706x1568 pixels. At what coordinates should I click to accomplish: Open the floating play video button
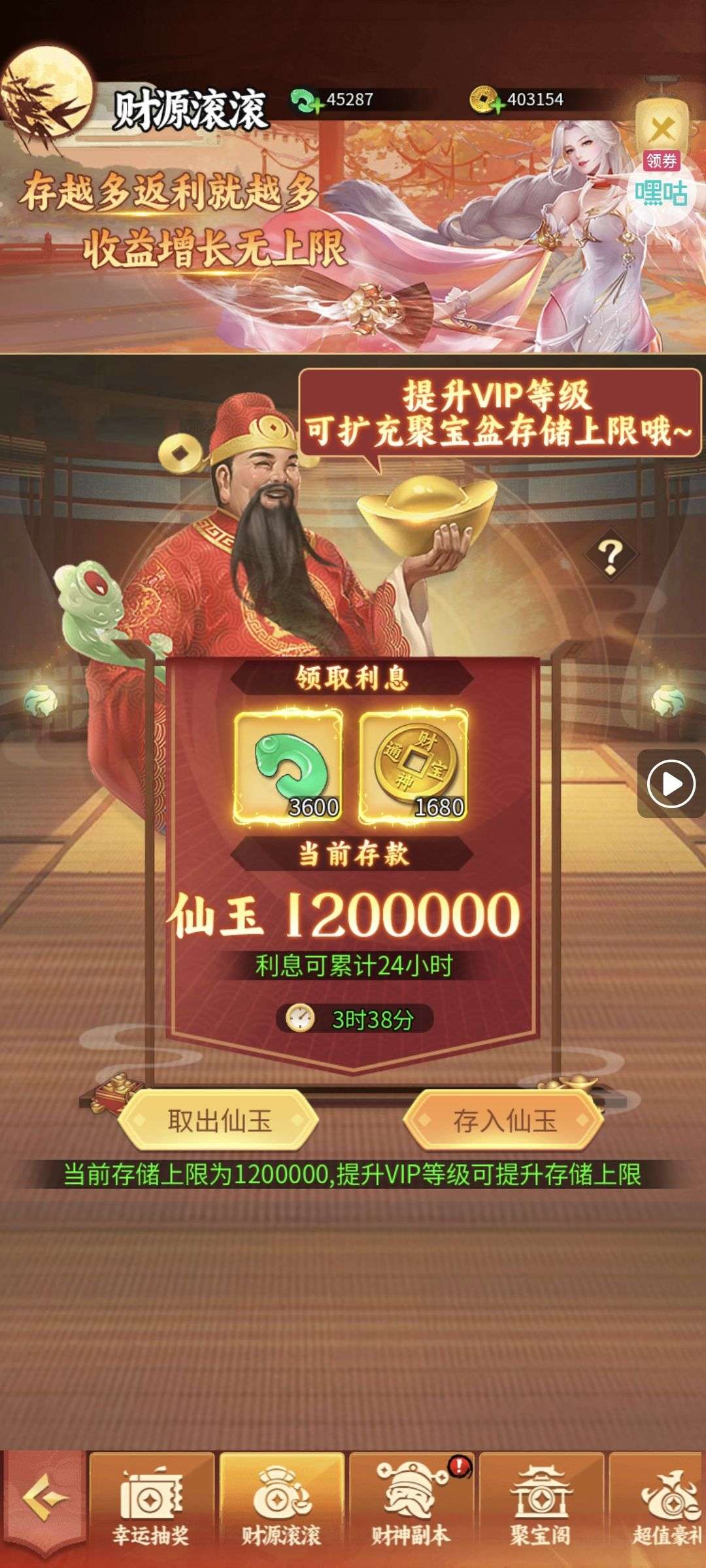pos(671,783)
